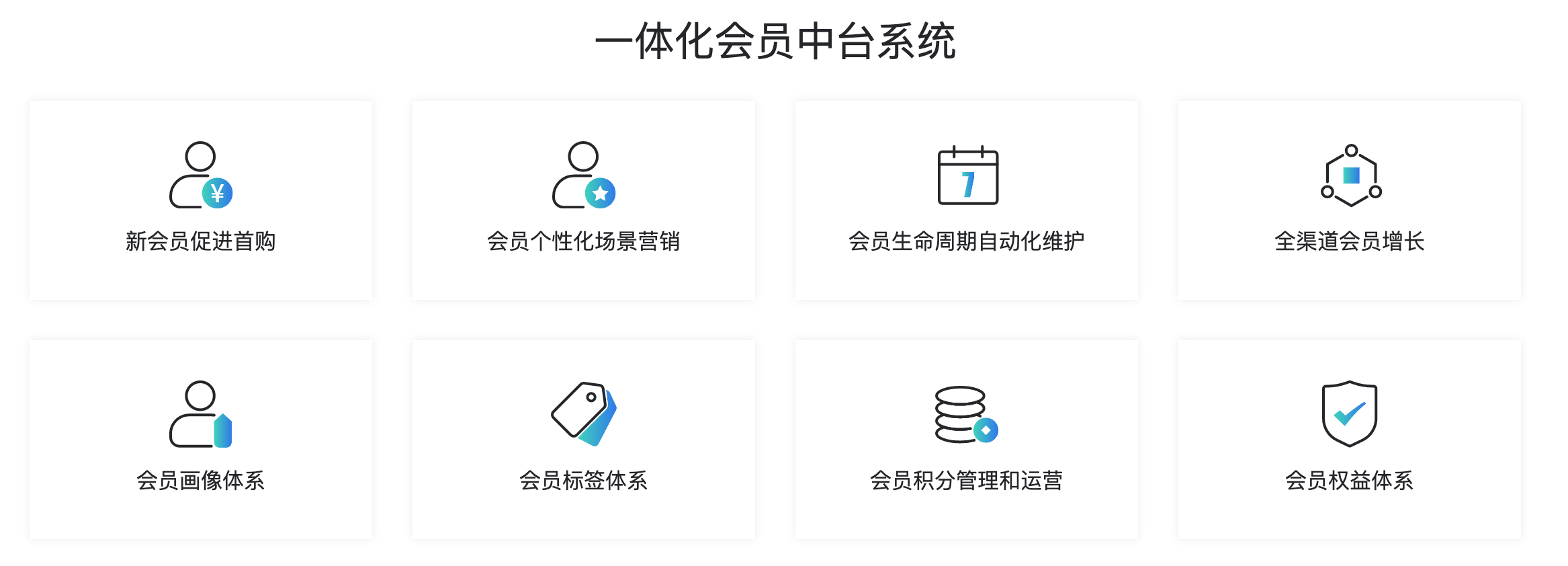Select the 会员个性化场景营销 card
This screenshot has height=566, width=1568.
point(584,200)
